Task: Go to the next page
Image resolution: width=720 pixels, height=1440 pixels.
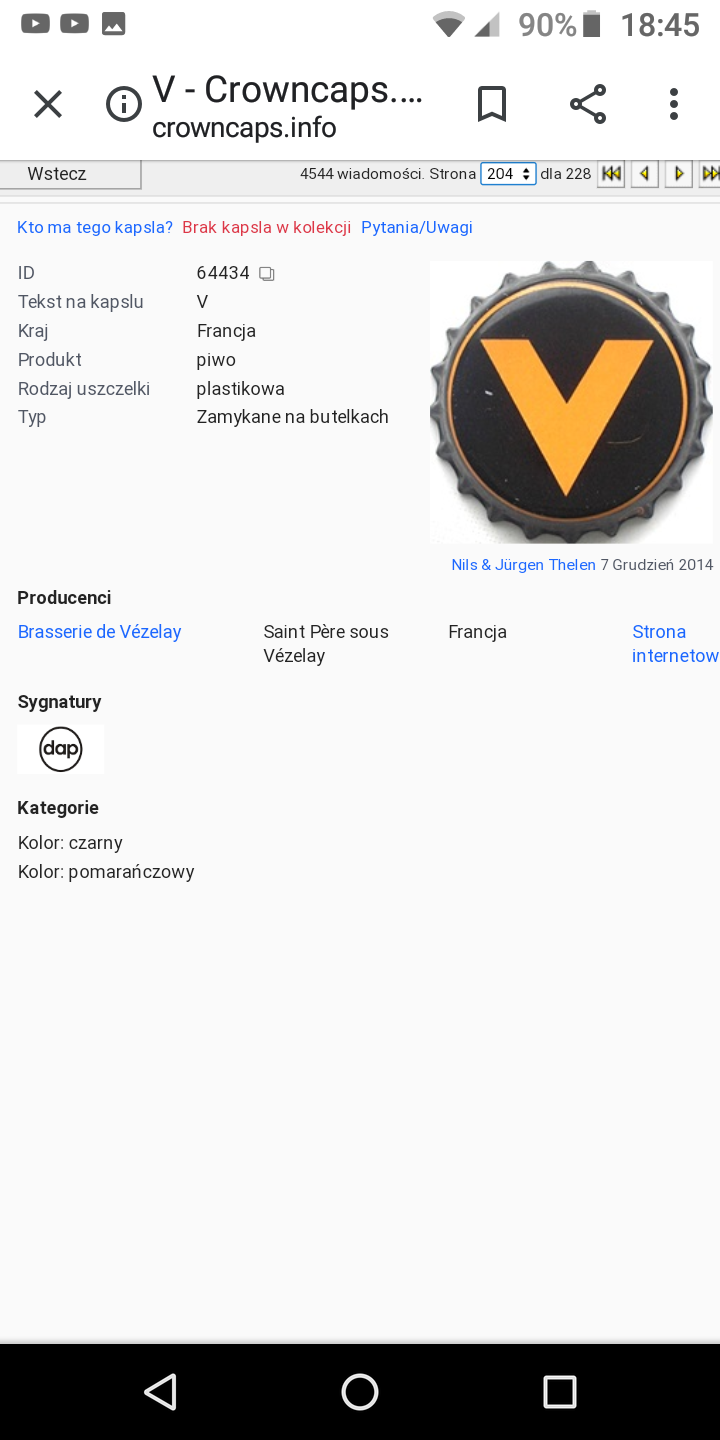Action: pos(678,174)
